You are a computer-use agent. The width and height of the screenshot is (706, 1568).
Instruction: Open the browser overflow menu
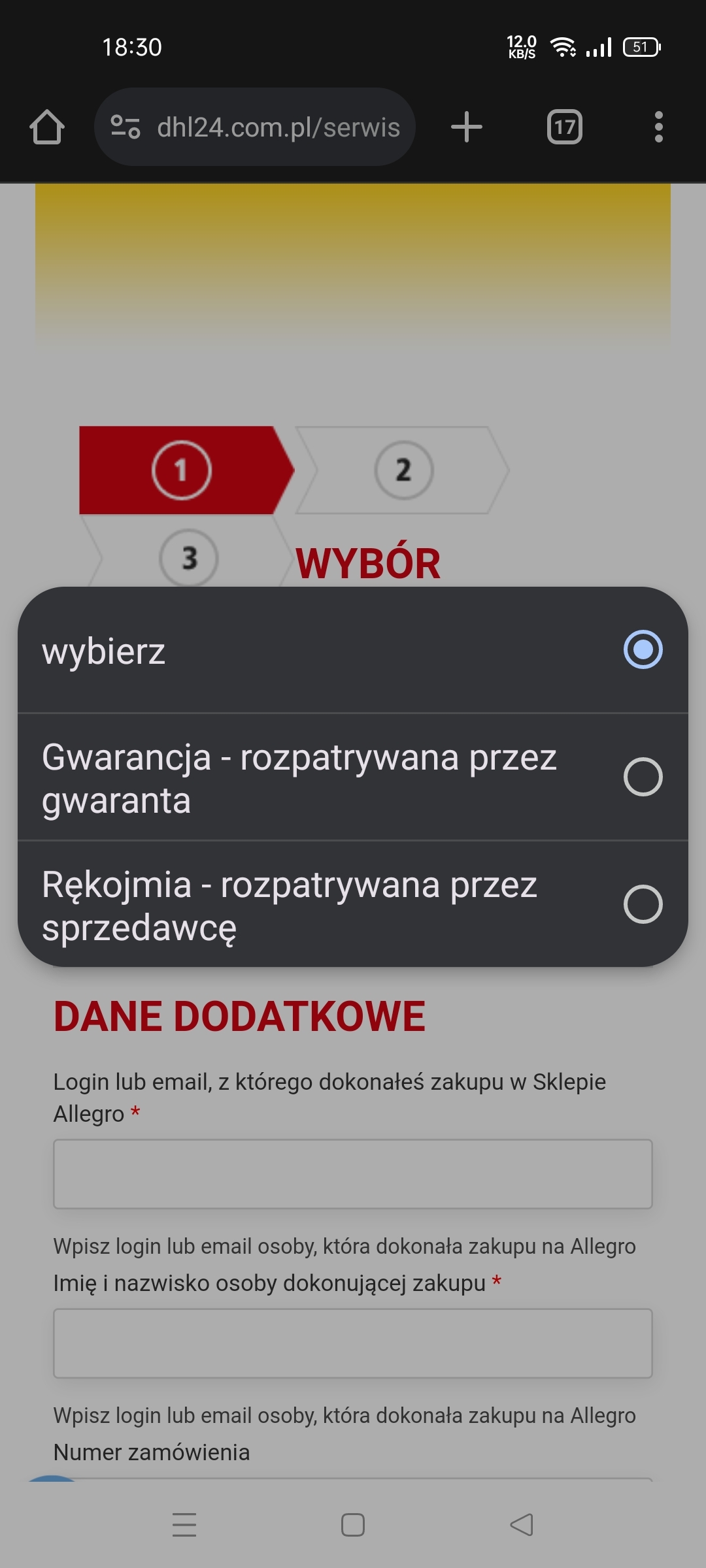point(658,127)
